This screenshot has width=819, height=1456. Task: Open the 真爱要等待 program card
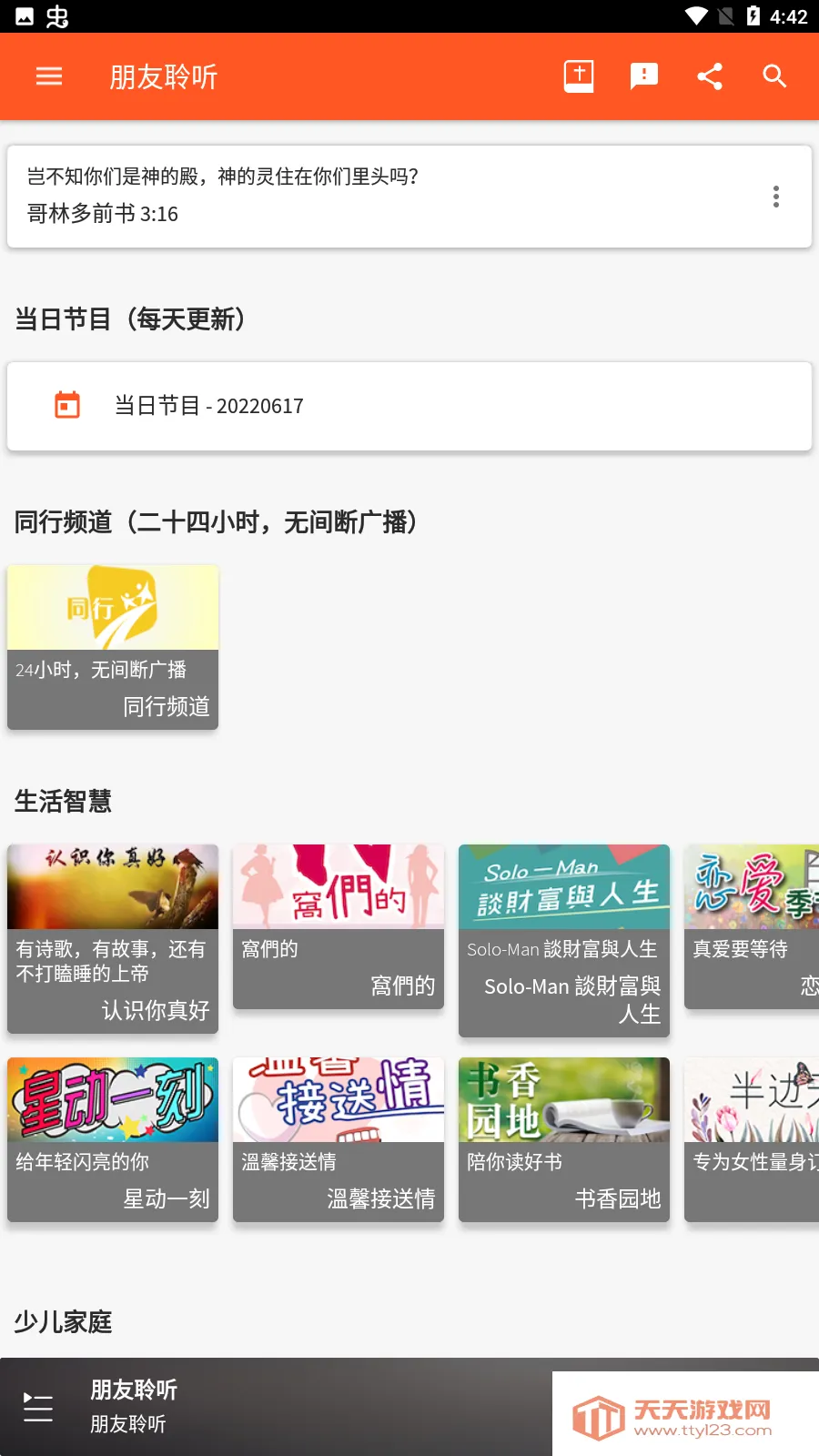point(752,926)
